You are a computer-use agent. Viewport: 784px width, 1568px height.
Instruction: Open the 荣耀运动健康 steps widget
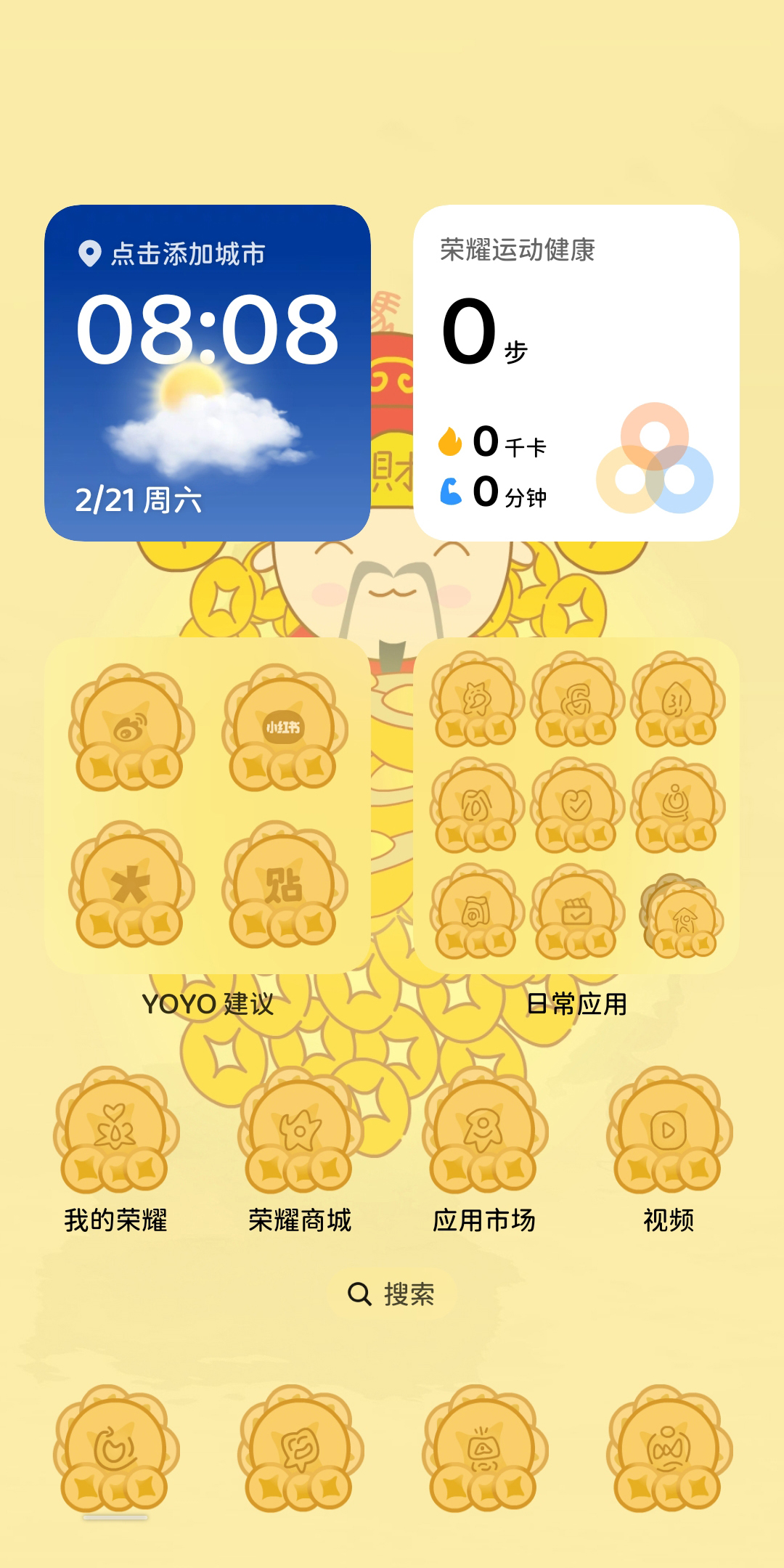(x=576, y=372)
